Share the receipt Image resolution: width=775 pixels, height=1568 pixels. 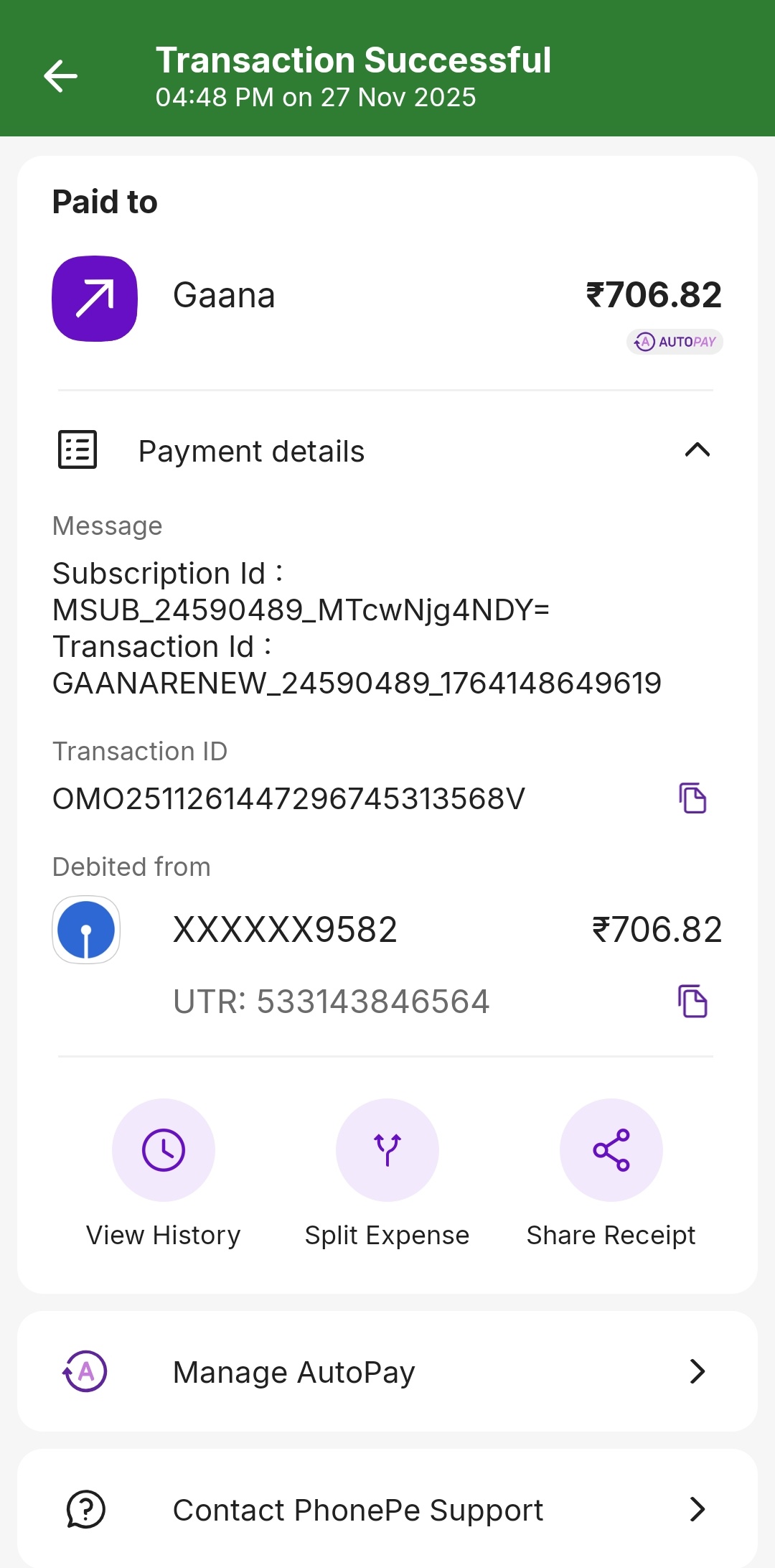(x=611, y=1150)
